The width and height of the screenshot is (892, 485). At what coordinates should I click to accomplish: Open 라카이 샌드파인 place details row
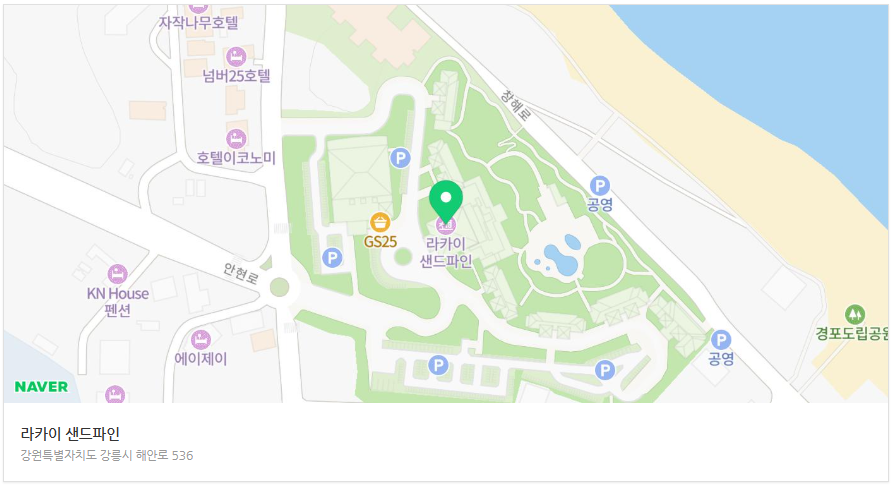[445, 443]
